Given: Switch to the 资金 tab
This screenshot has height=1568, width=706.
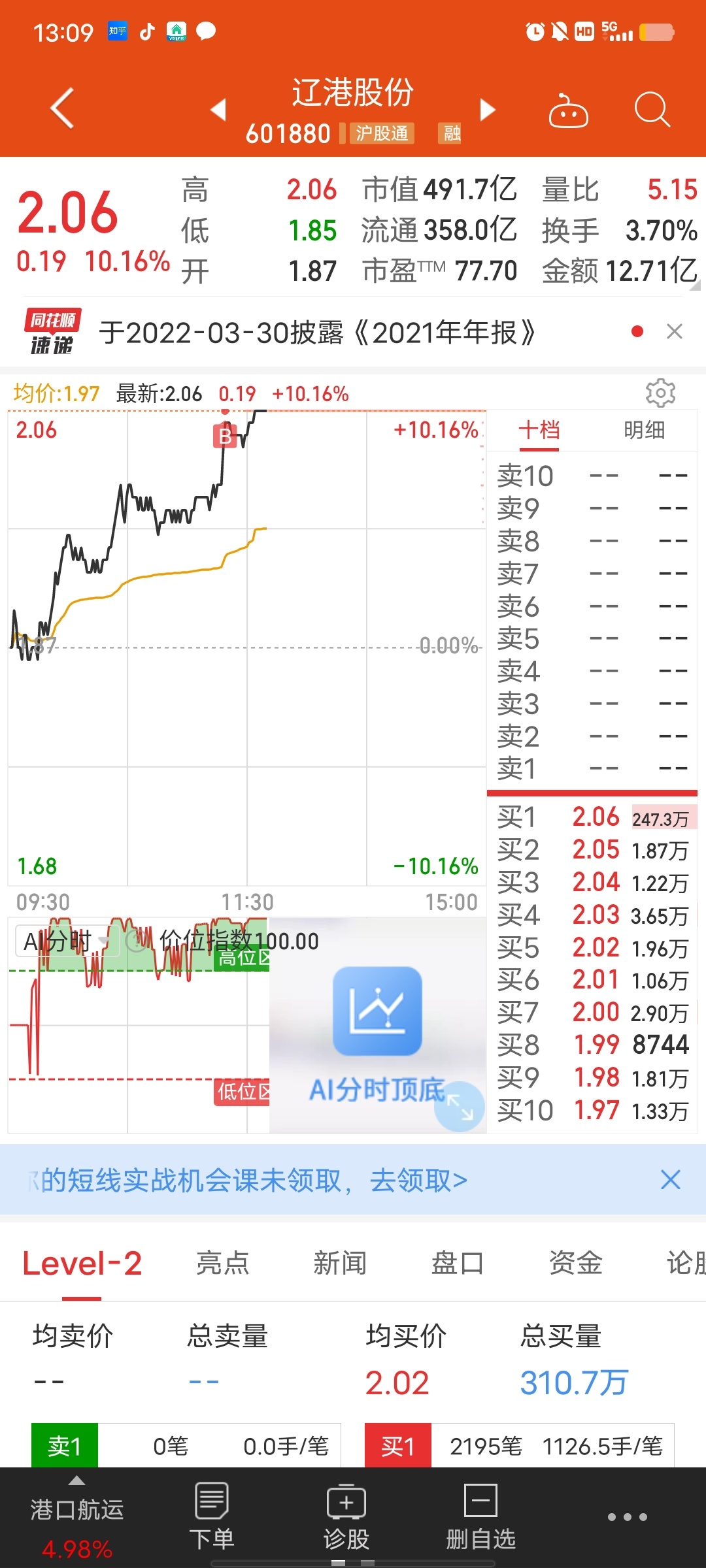Looking at the screenshot, I should click(x=575, y=1263).
